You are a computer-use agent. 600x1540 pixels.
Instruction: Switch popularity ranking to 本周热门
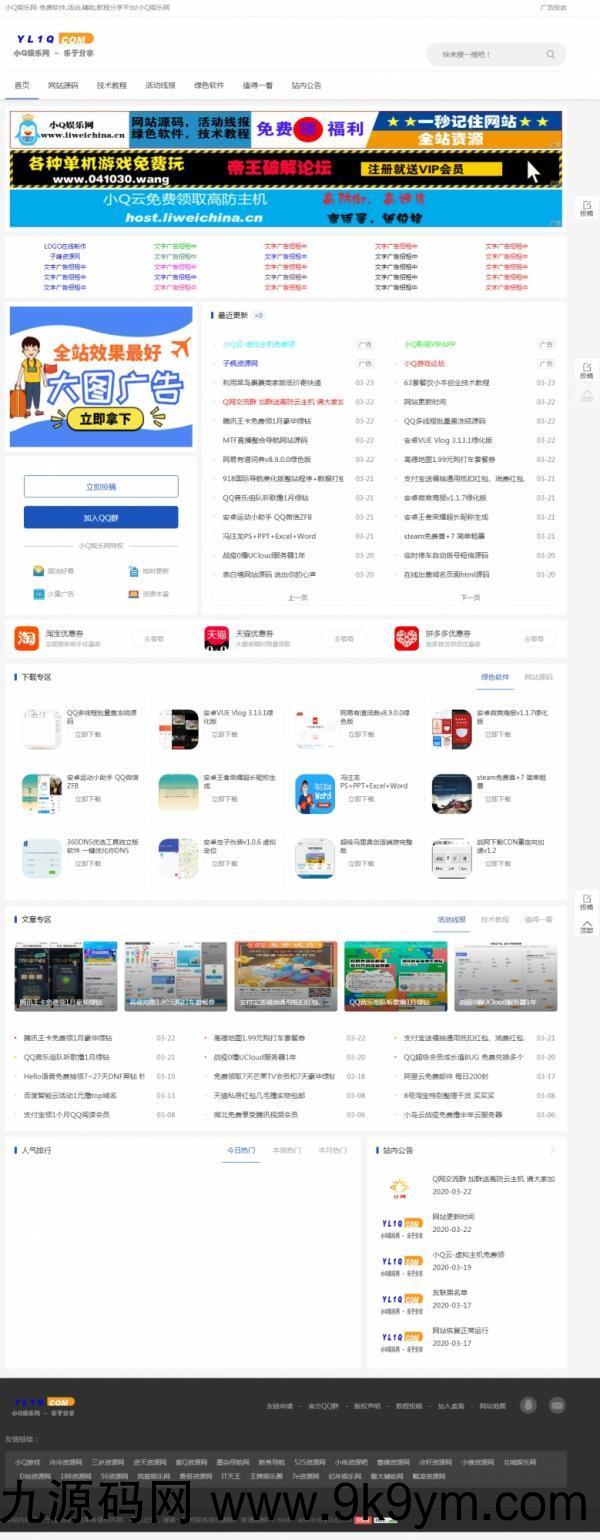pos(286,1150)
